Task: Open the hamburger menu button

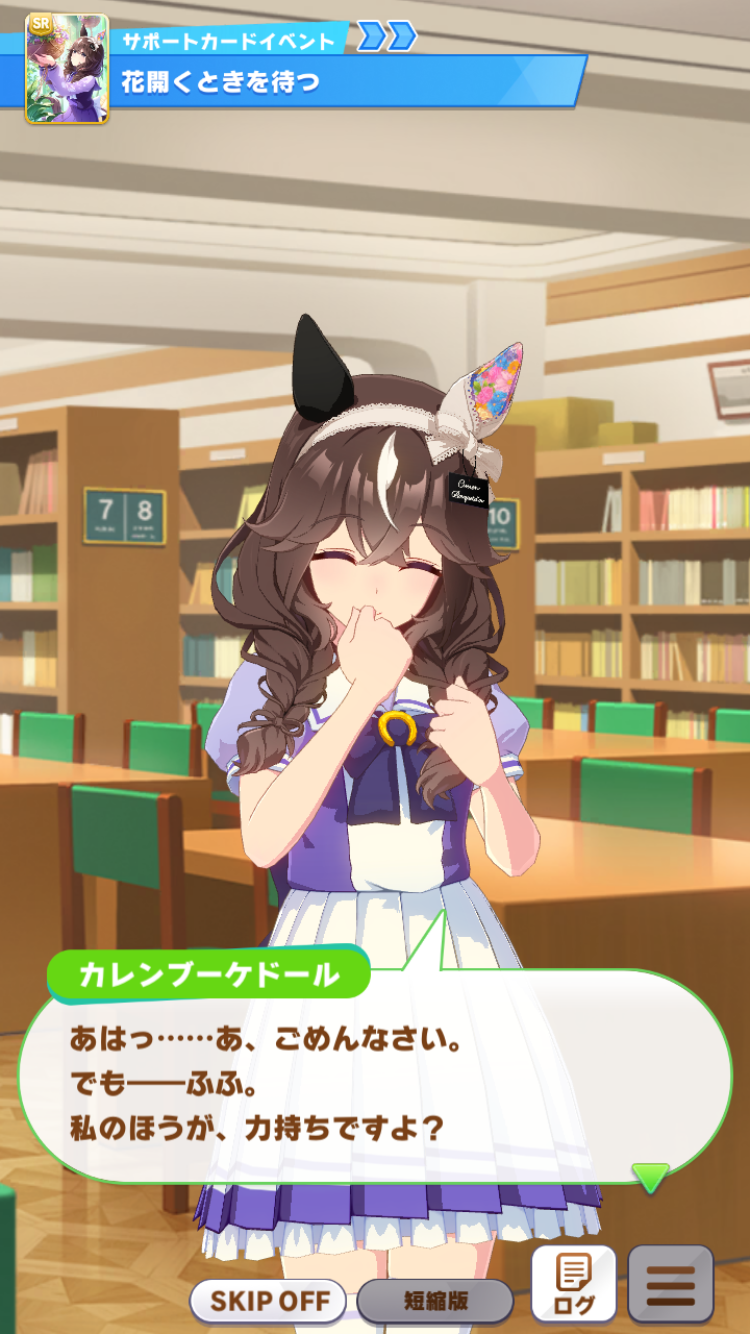Action: pos(670,1284)
